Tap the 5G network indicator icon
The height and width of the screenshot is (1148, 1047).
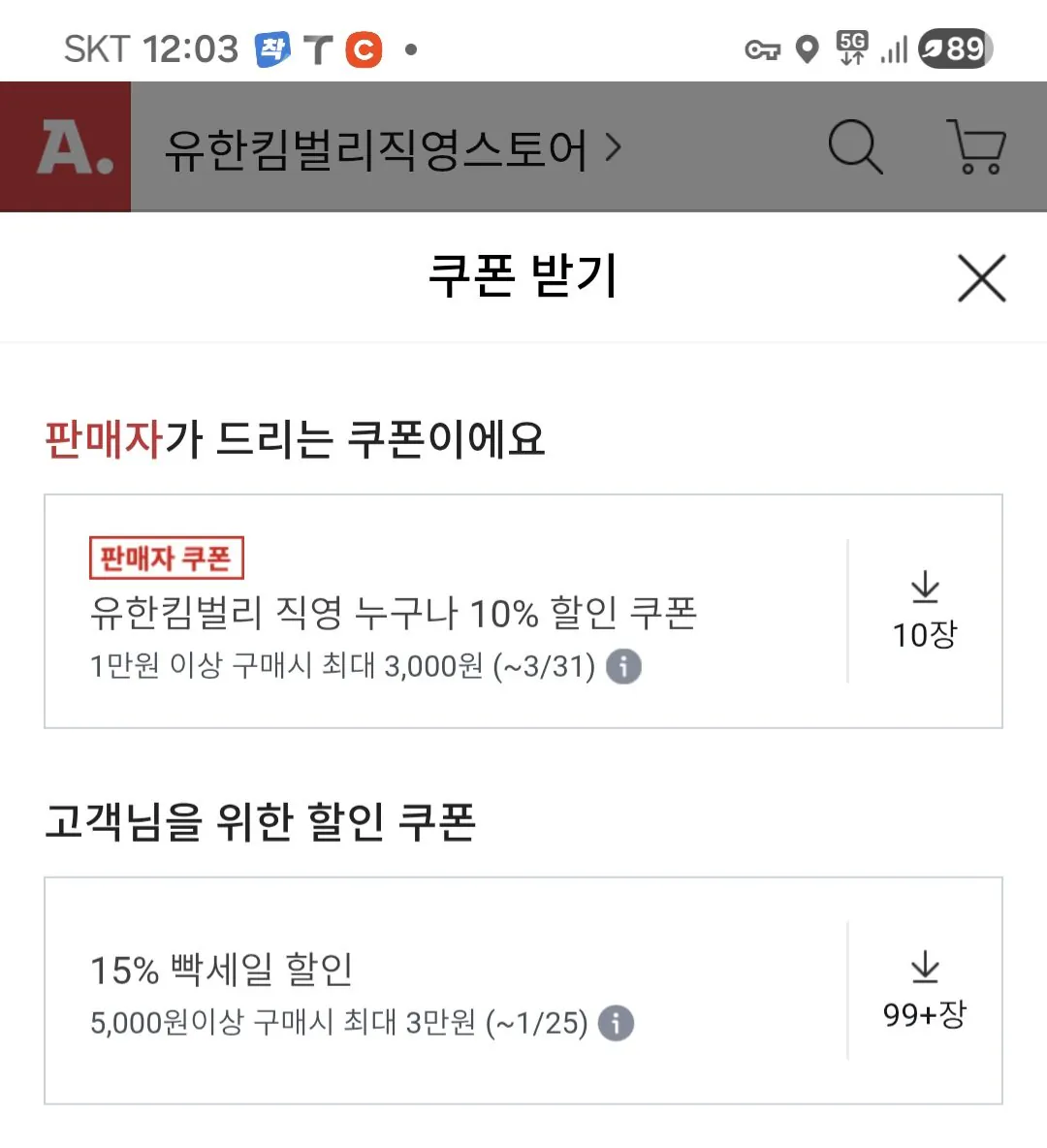(x=852, y=48)
